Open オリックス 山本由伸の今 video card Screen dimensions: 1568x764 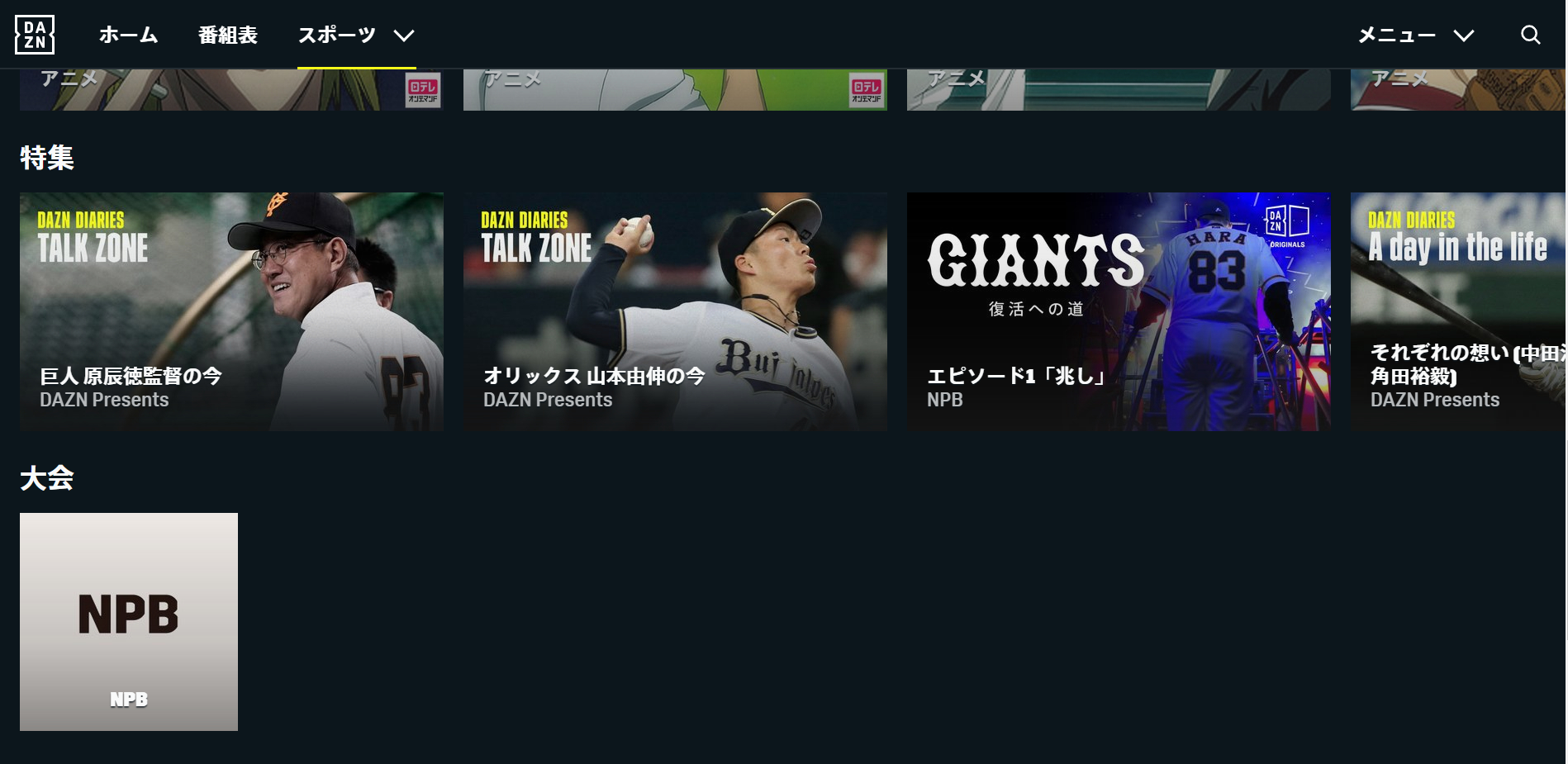click(675, 311)
